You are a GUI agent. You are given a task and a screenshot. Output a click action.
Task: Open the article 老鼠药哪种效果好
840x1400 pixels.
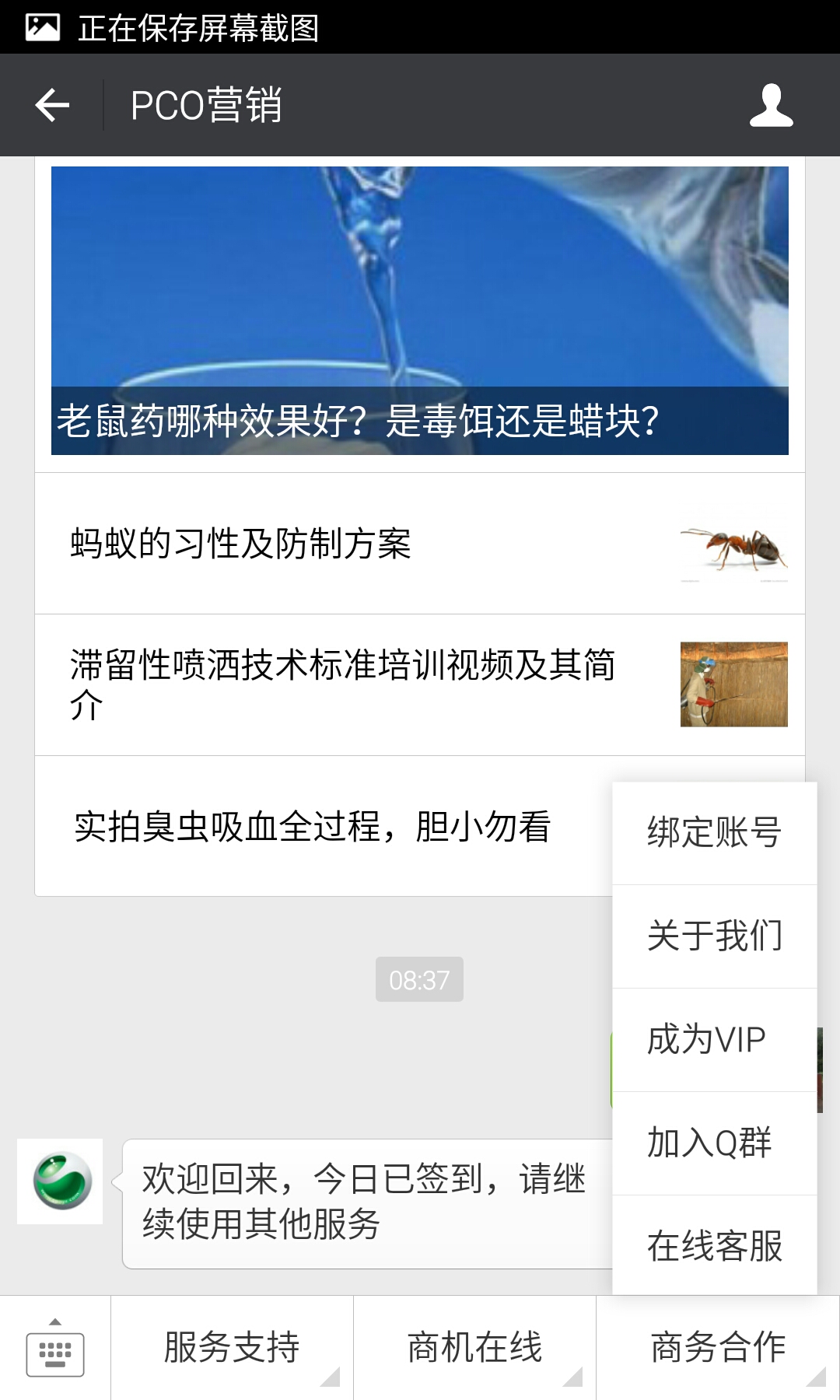(x=419, y=311)
